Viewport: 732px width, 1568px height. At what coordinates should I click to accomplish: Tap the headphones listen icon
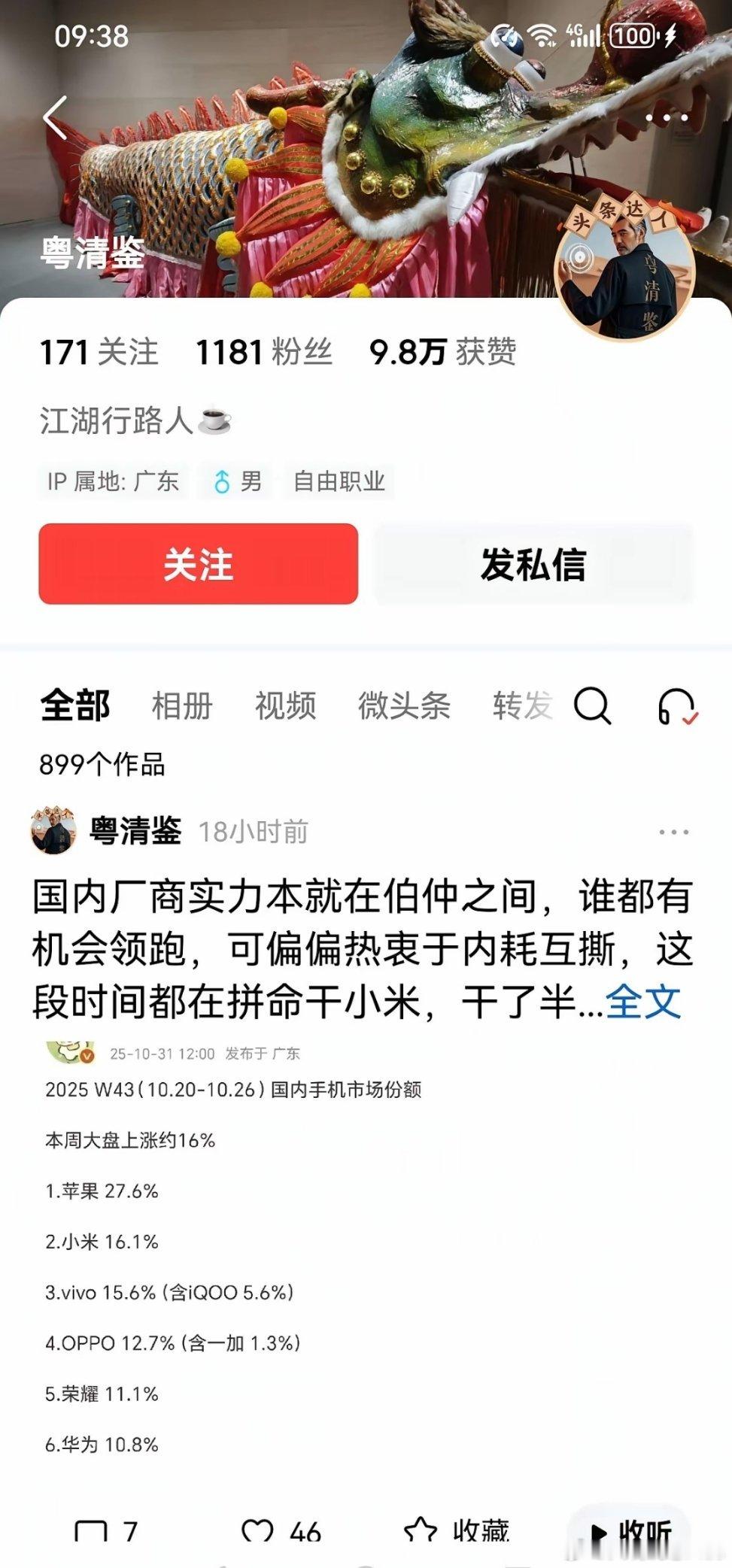click(x=676, y=707)
